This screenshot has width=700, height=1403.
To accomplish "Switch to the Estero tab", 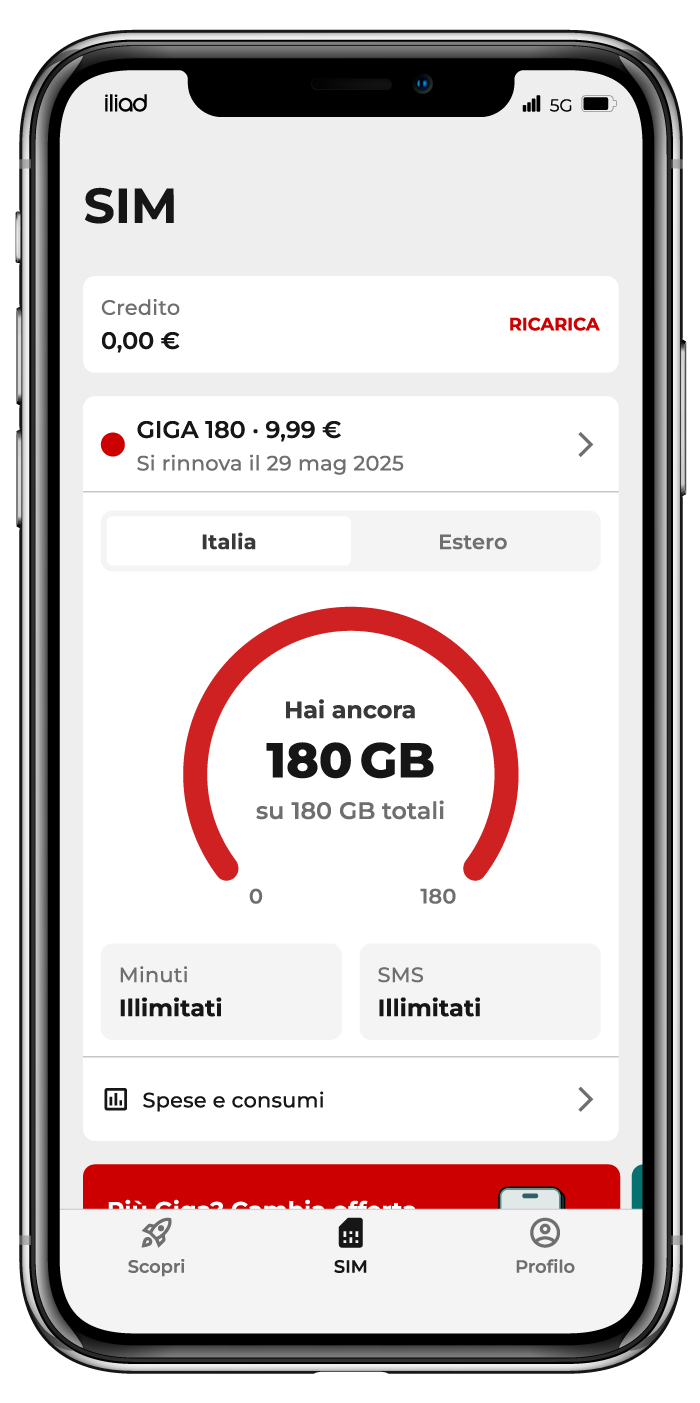I will pyautogui.click(x=473, y=542).
